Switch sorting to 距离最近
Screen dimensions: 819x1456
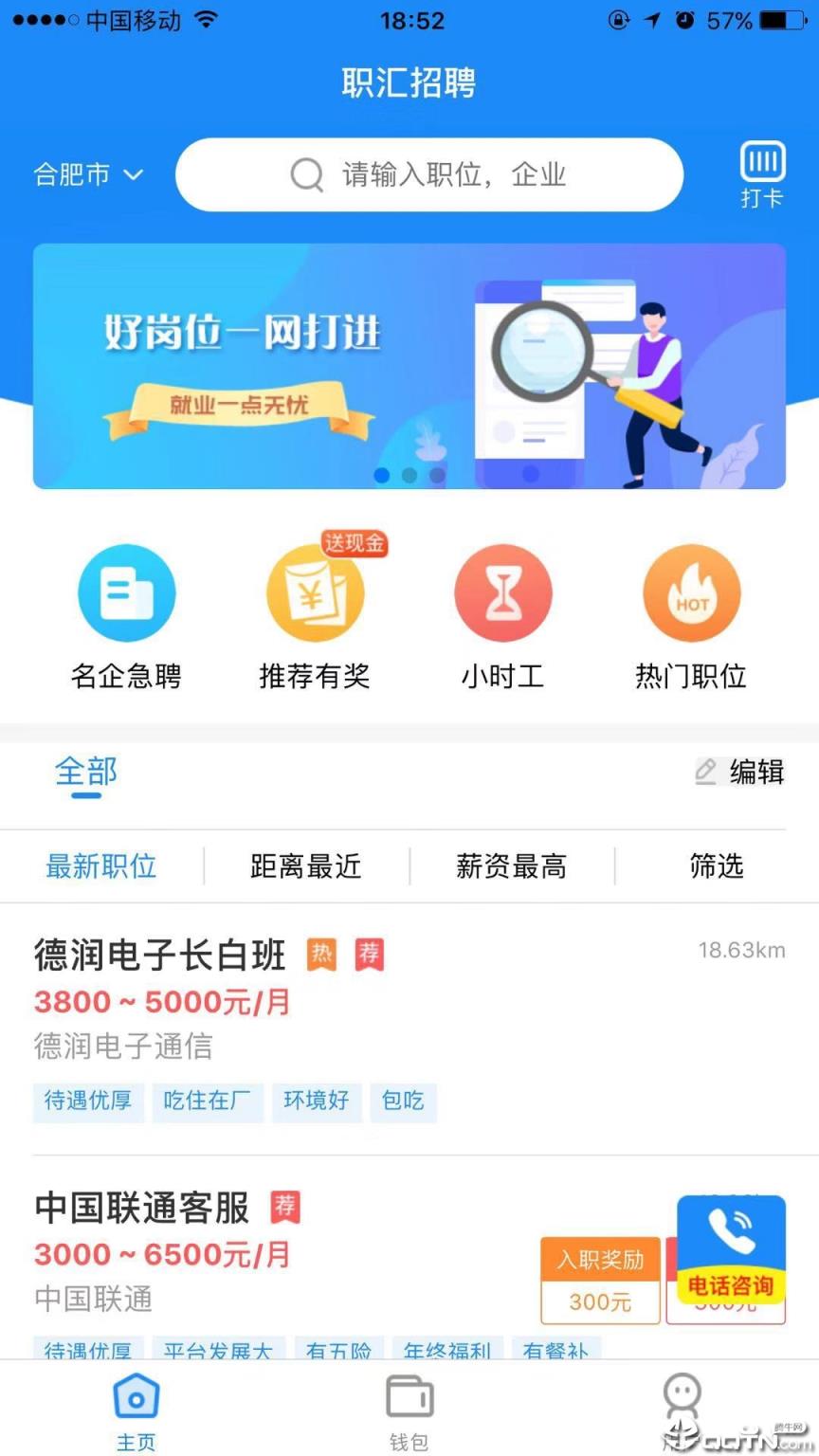click(x=305, y=865)
